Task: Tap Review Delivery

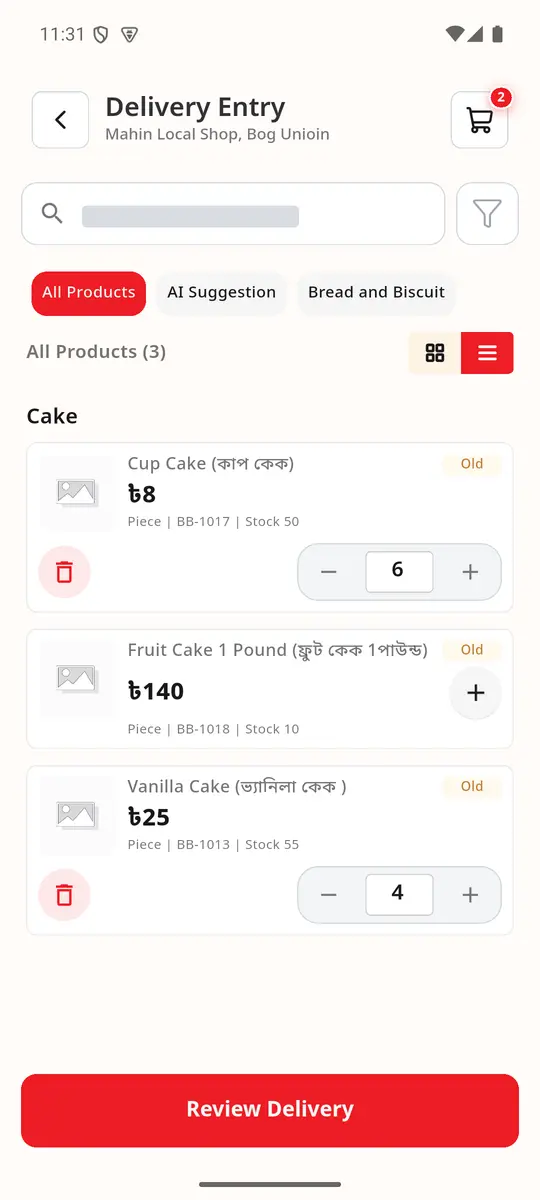Action: point(270,1110)
